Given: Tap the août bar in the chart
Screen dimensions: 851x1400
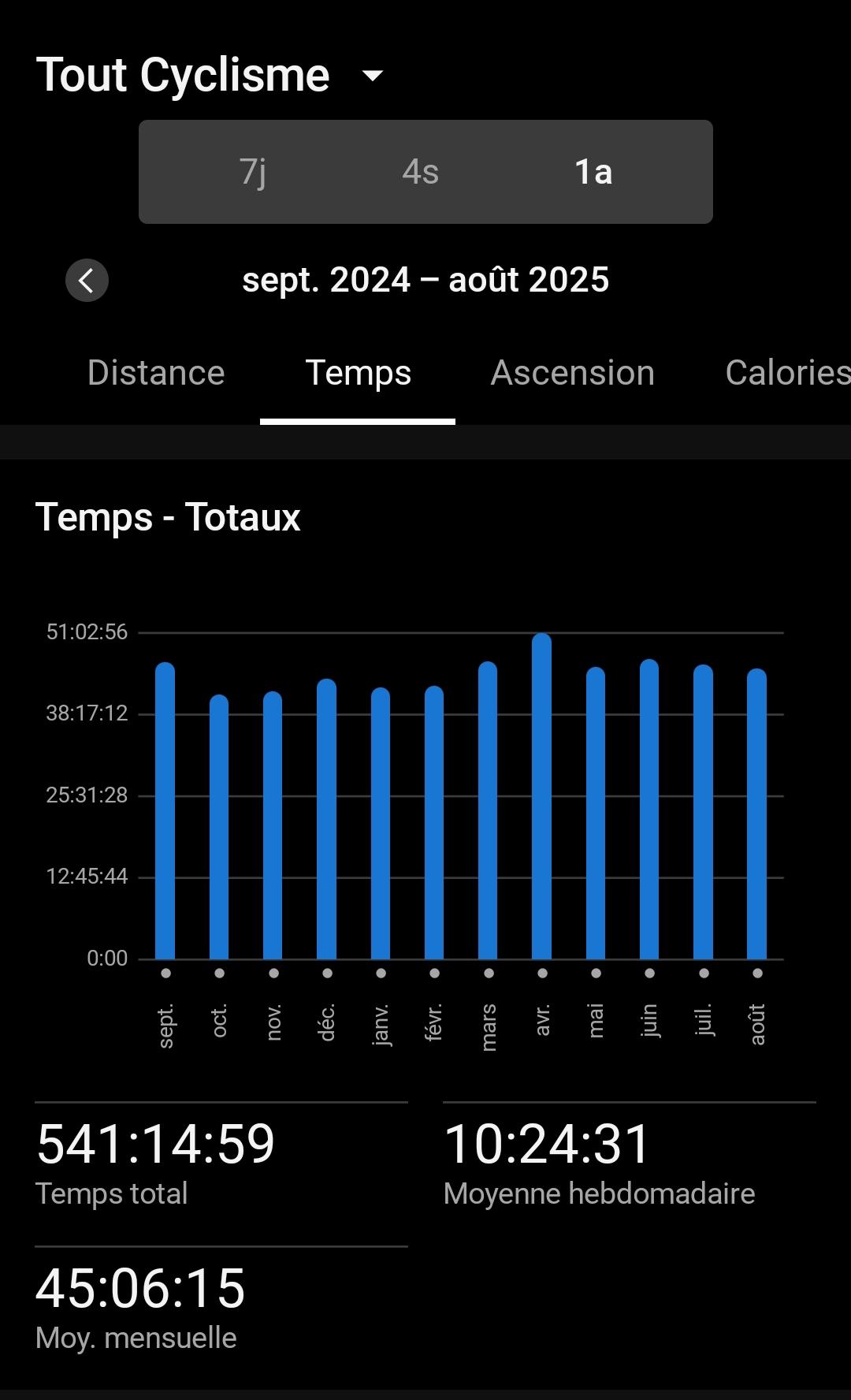Looking at the screenshot, I should click(x=757, y=814).
